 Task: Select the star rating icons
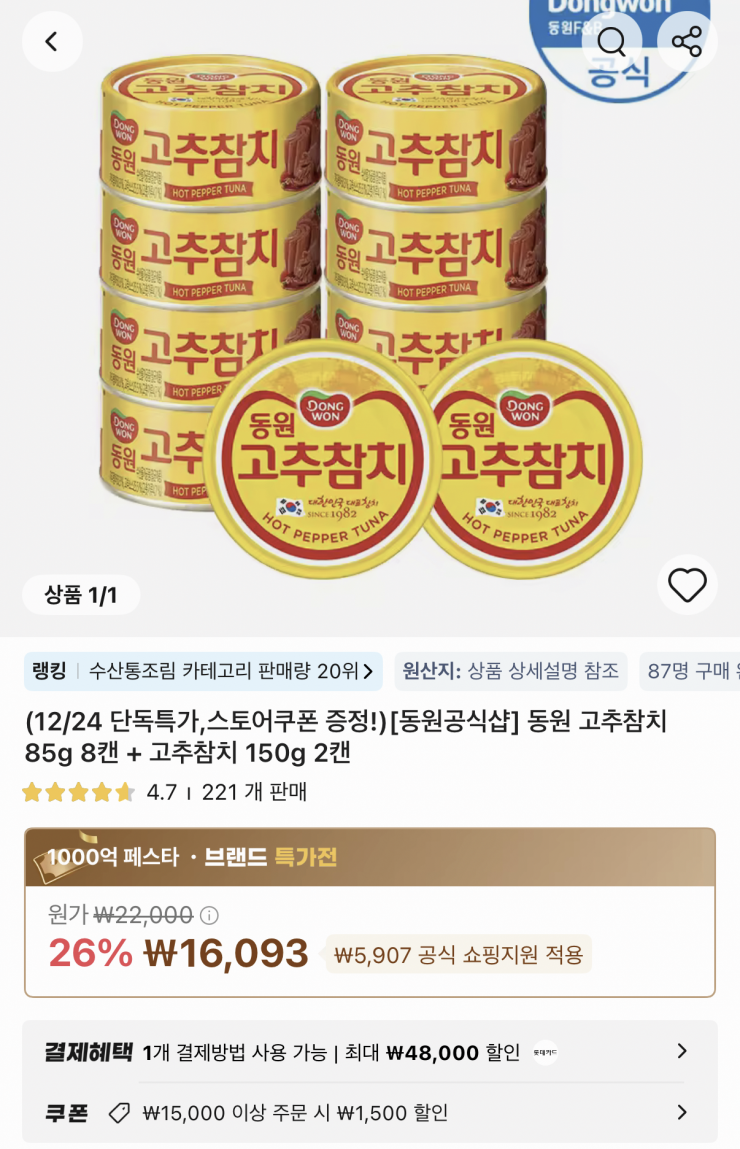coord(75,790)
